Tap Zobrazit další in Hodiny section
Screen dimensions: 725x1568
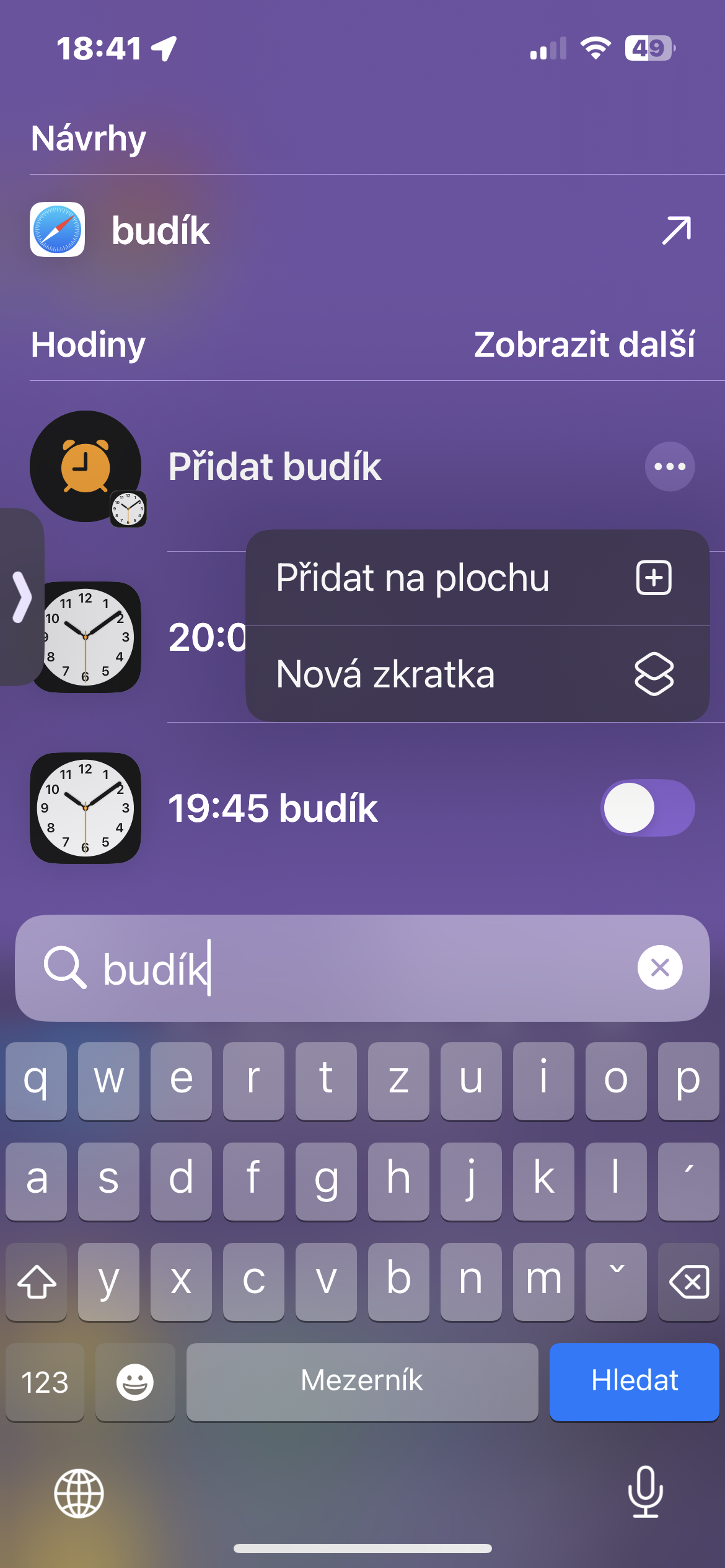584,344
